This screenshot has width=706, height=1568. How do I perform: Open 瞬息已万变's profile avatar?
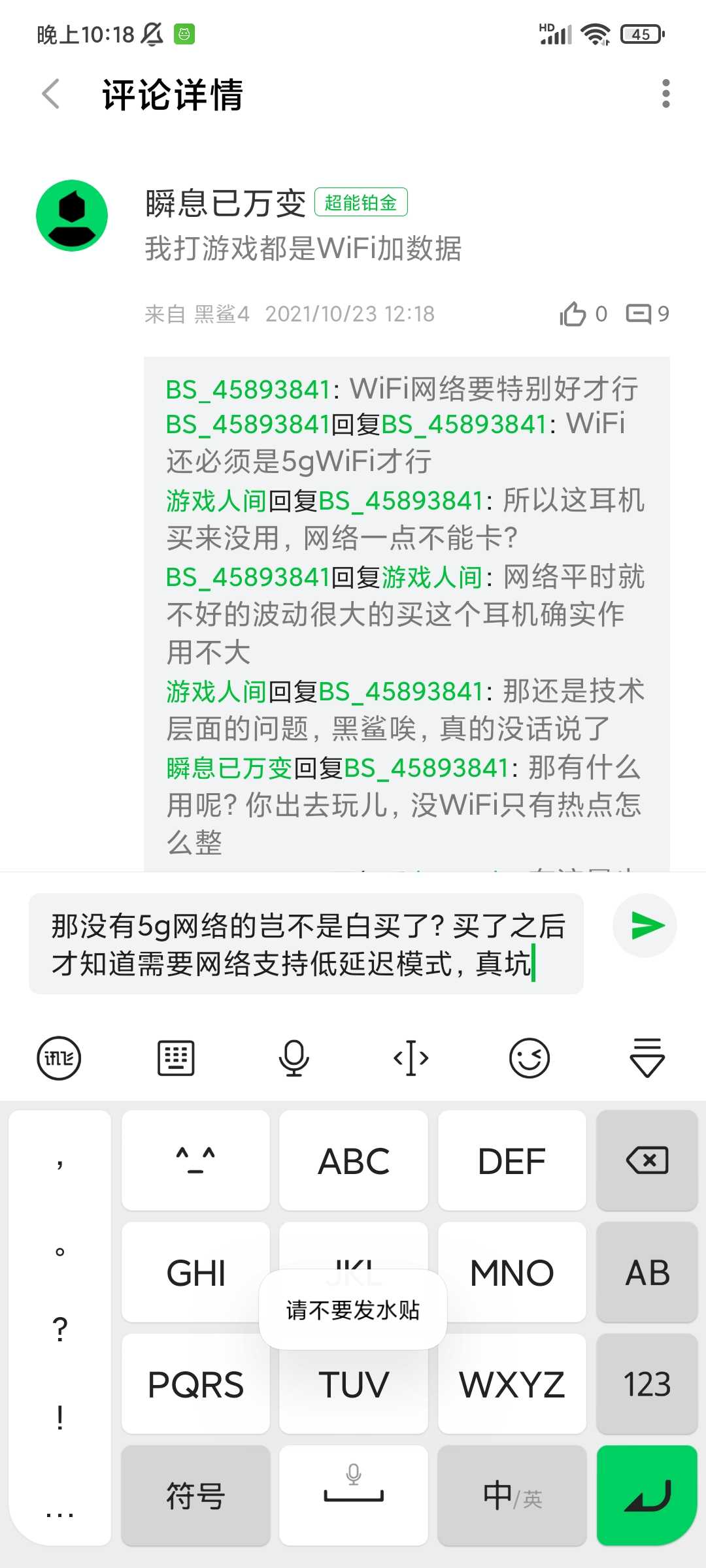(72, 216)
